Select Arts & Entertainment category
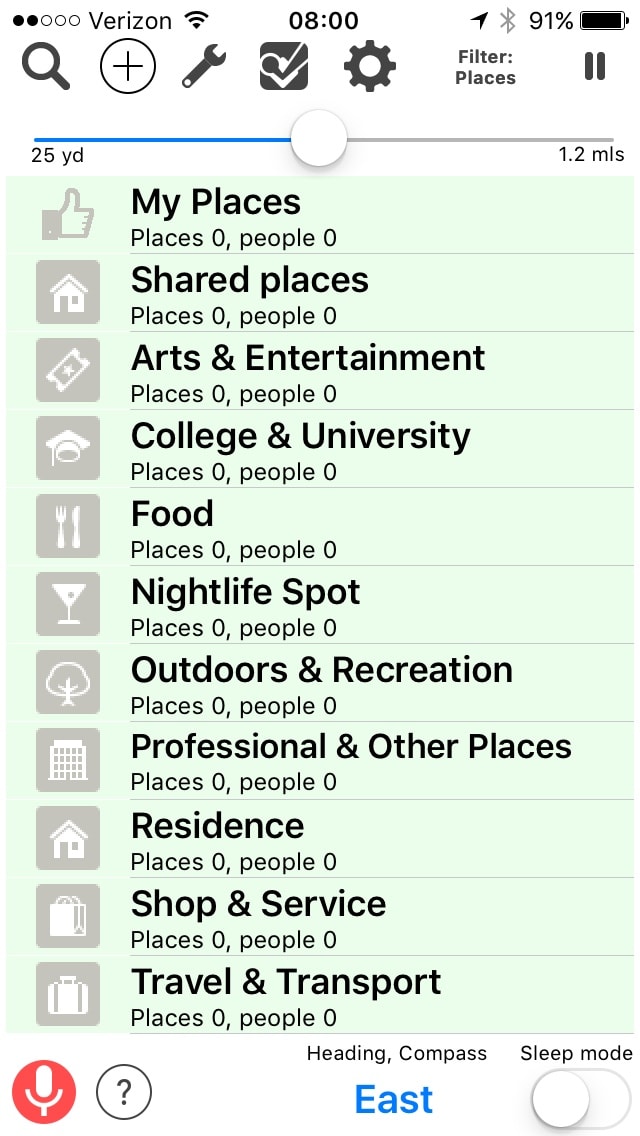This screenshot has width=640, height=1136. click(x=320, y=372)
